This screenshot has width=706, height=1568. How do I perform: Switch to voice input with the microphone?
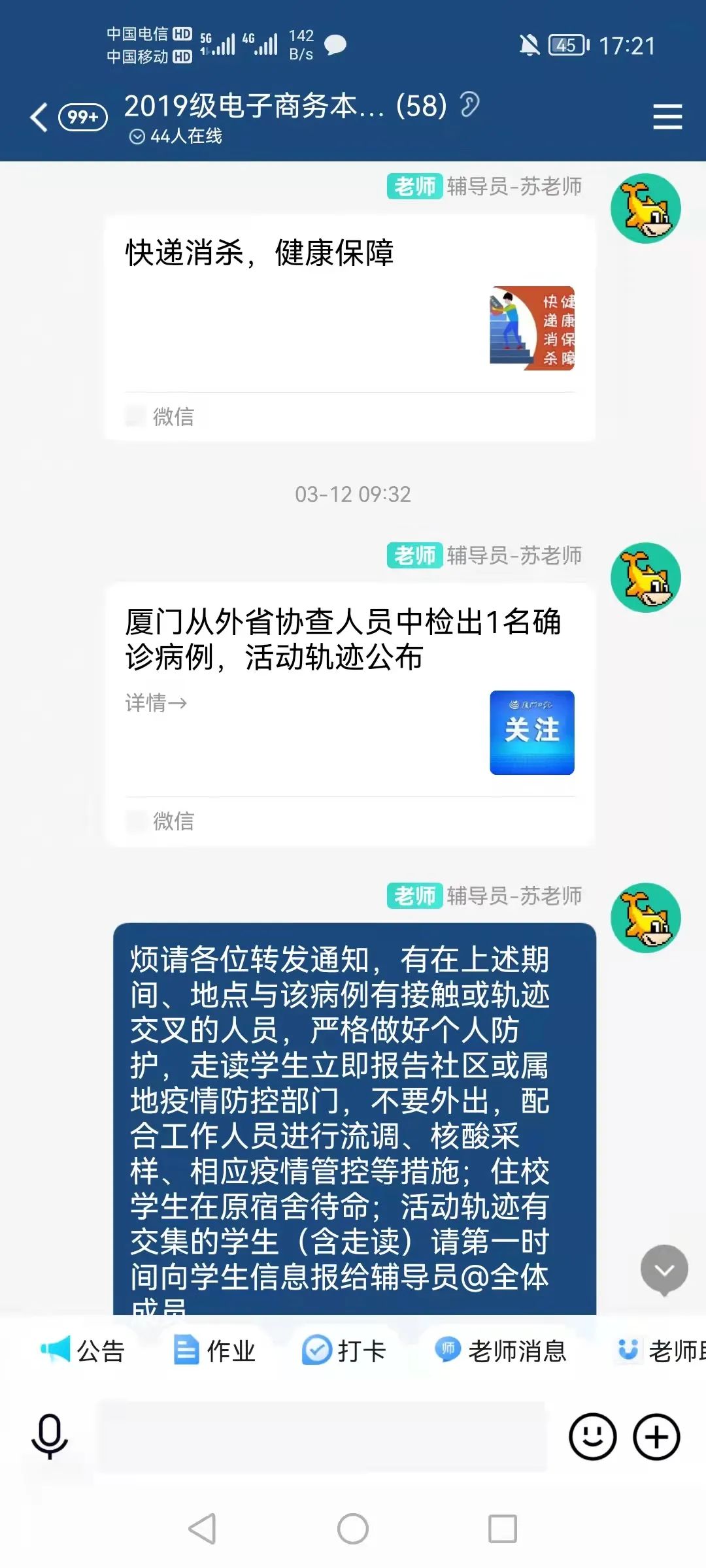50,1436
